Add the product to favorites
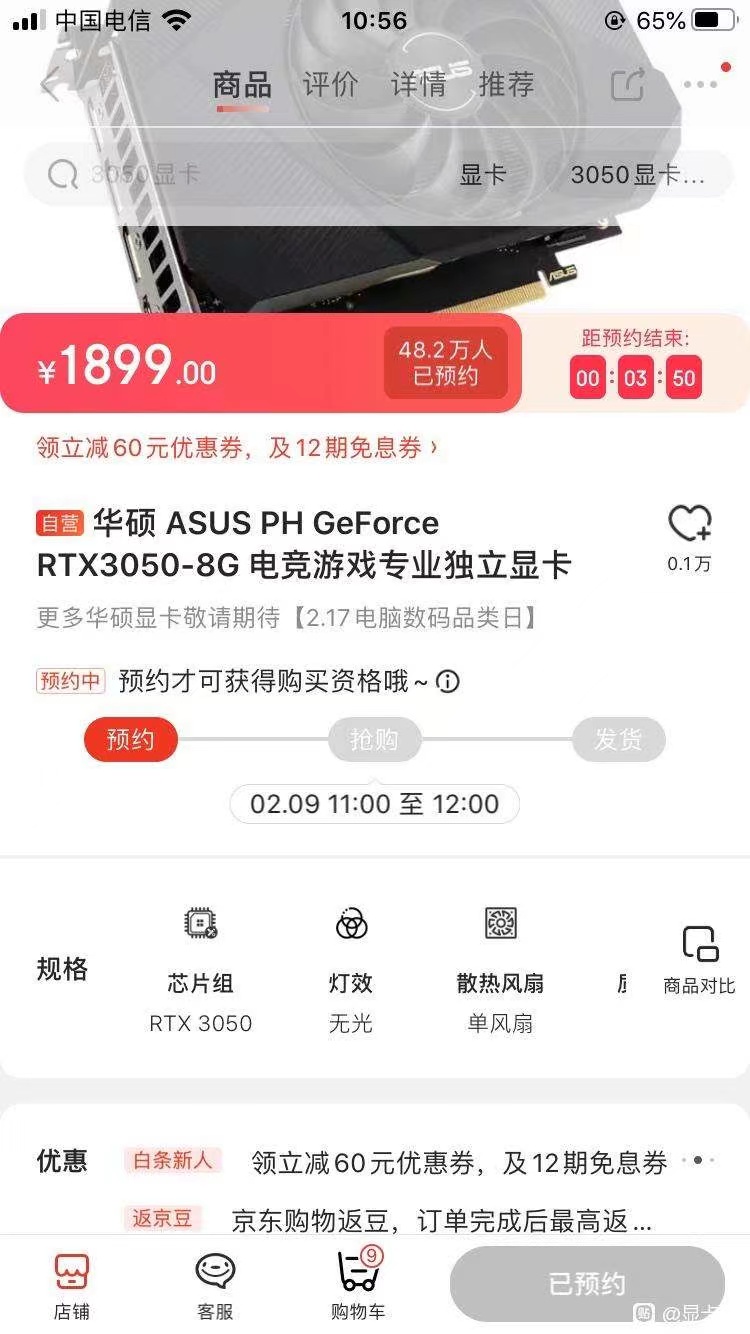The height and width of the screenshot is (1334, 750). click(689, 524)
